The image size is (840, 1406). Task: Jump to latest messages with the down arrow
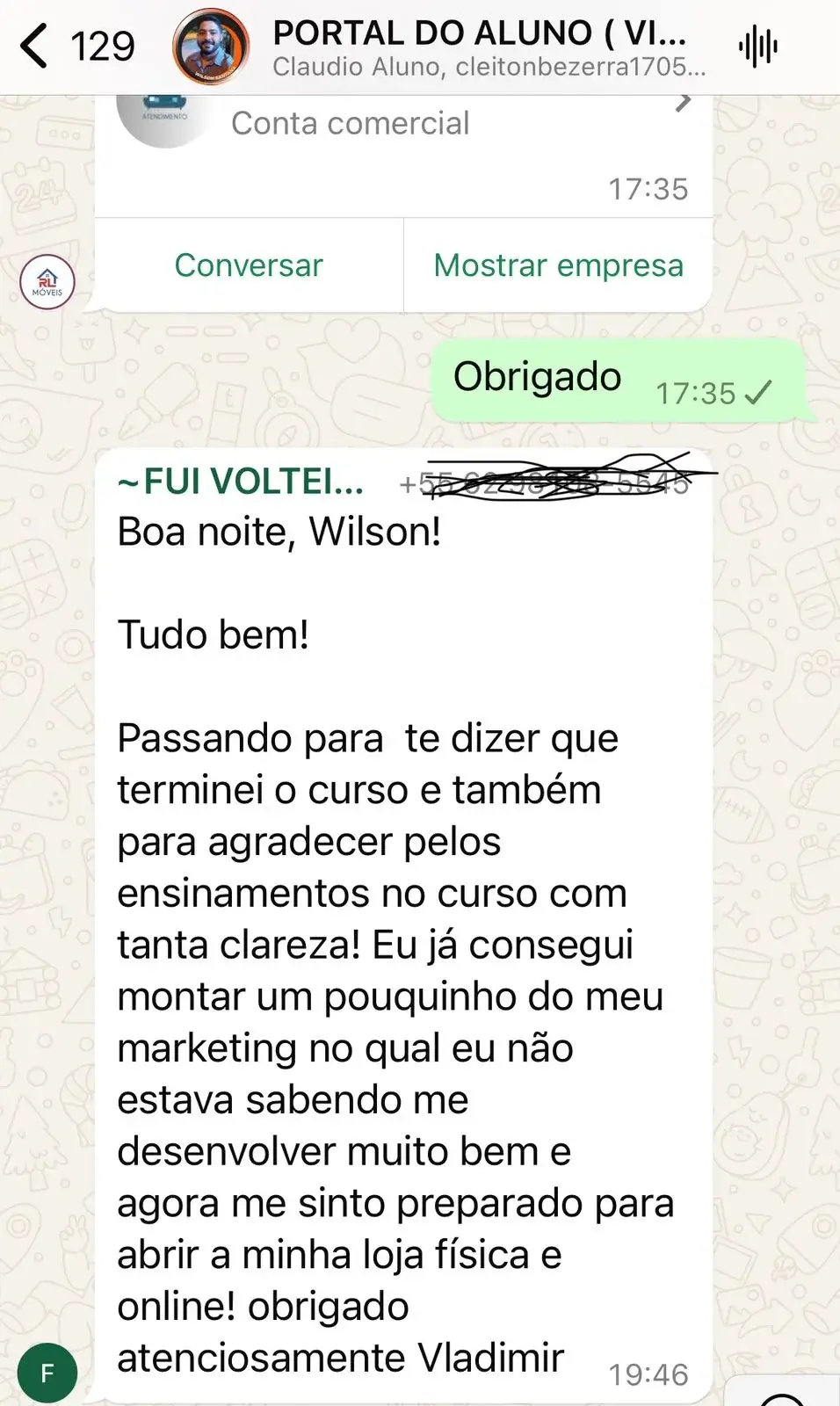pos(782,1397)
